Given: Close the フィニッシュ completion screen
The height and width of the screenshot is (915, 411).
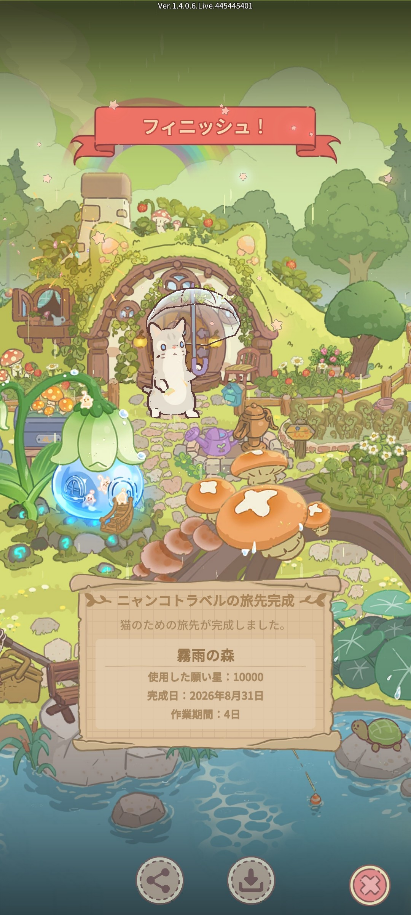Looking at the screenshot, I should tap(370, 886).
